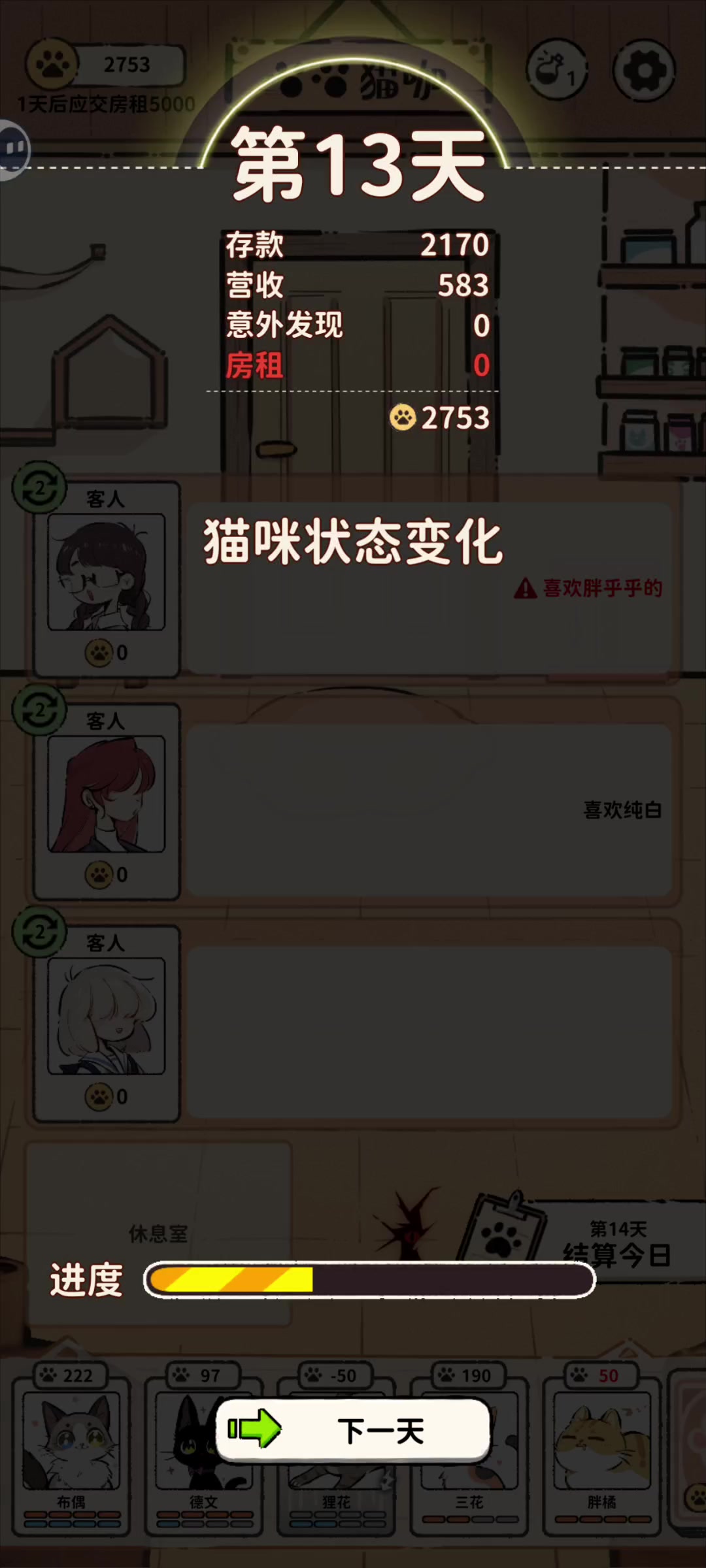The height and width of the screenshot is (1568, 706).
Task: Tap the floating pause bubble
Action: [13, 150]
